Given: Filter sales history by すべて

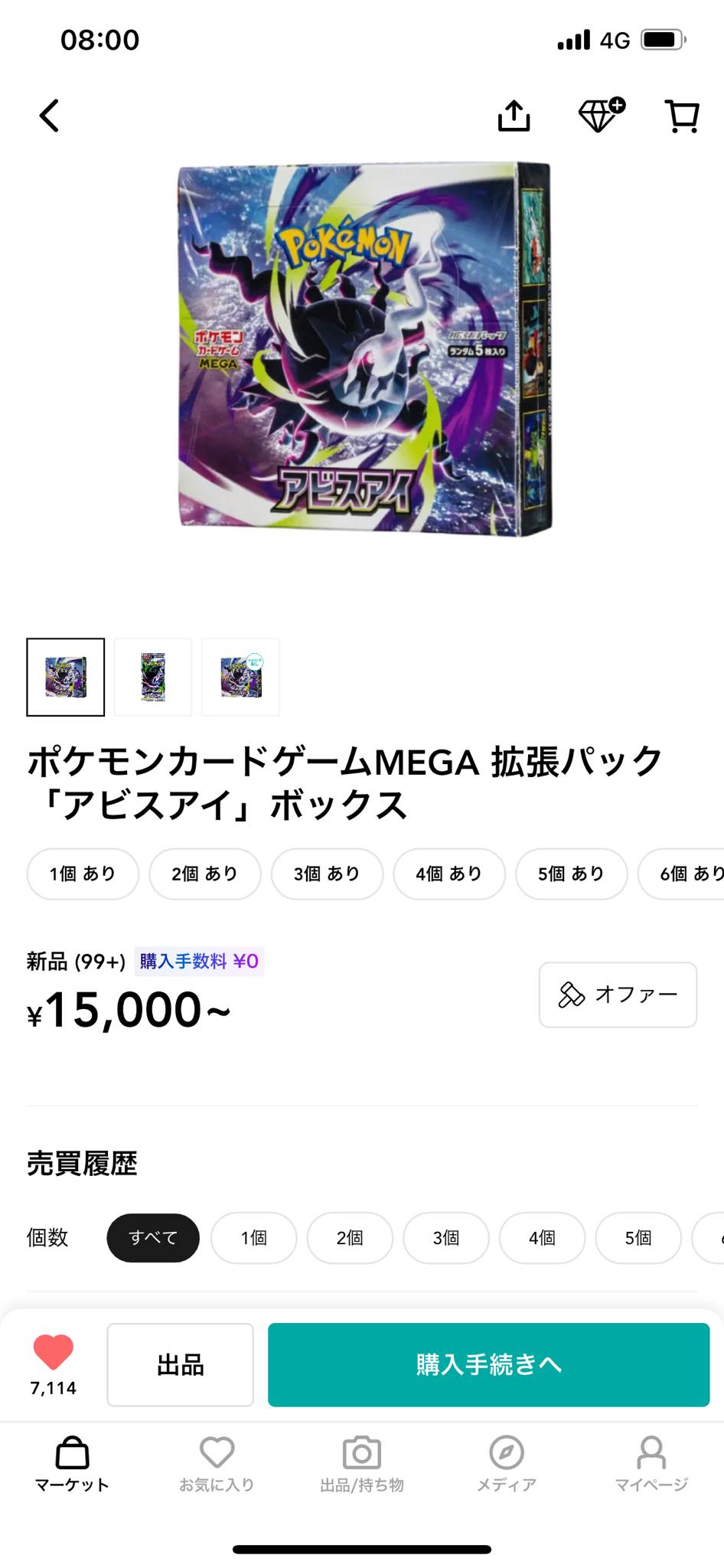Looking at the screenshot, I should [x=153, y=1237].
